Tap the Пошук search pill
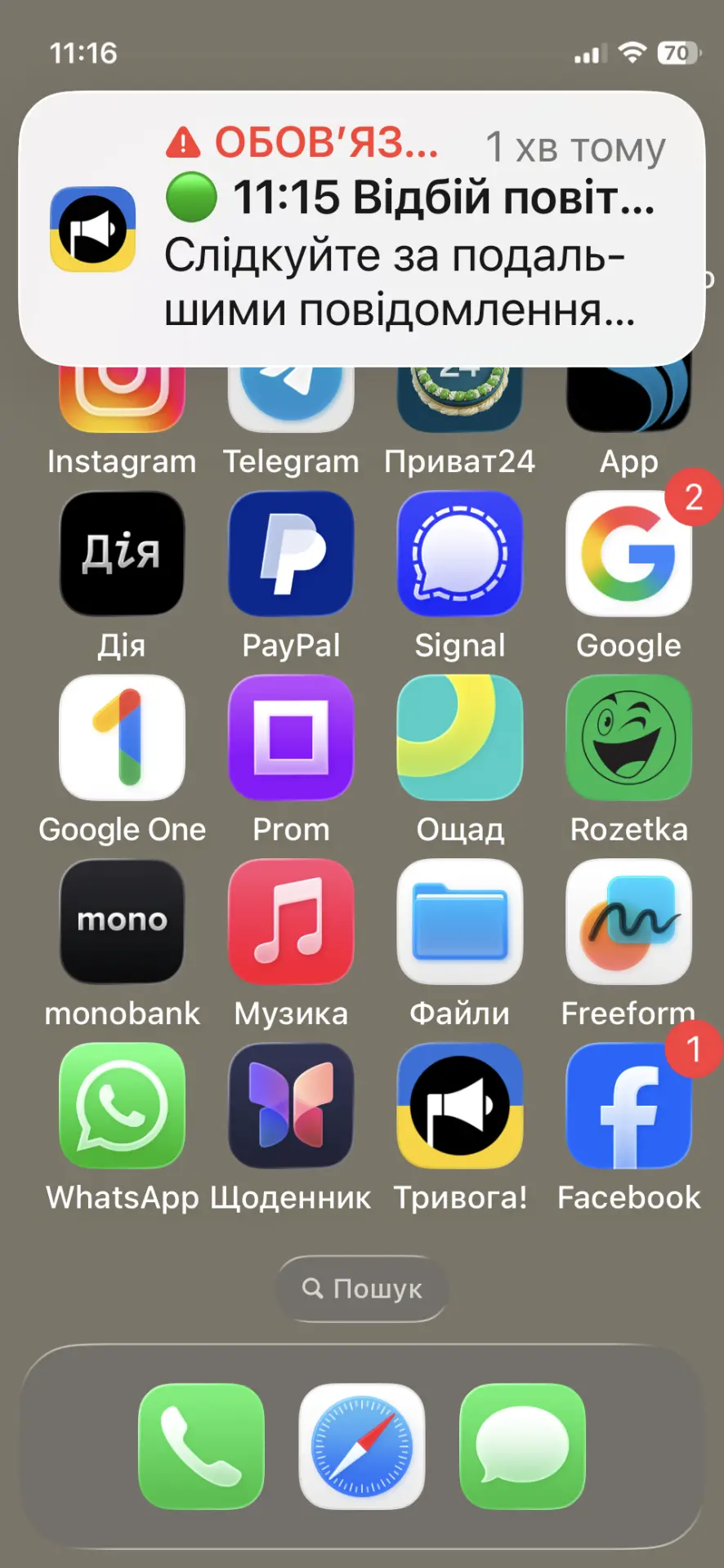 point(362,1289)
